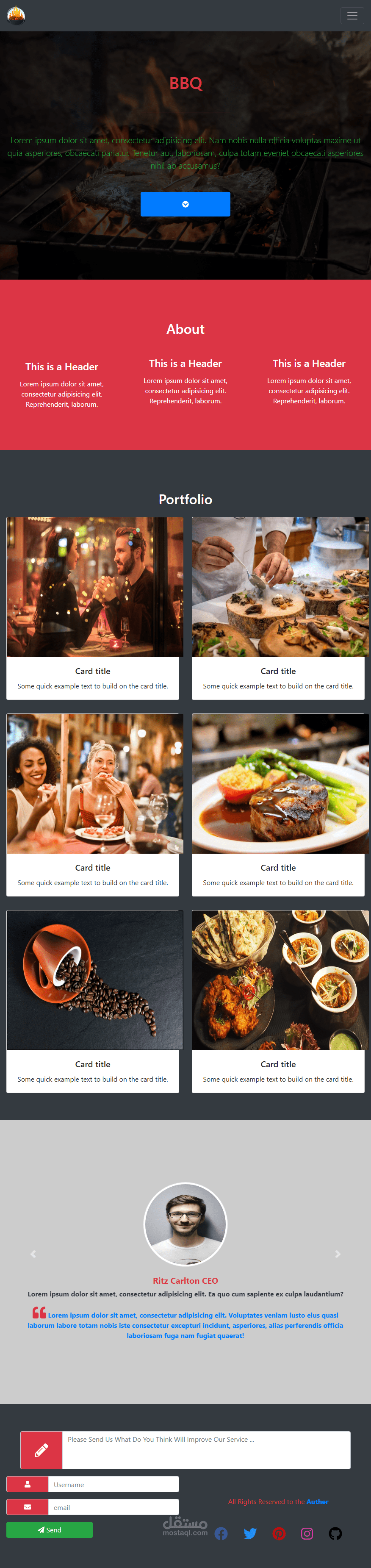This screenshot has height=1568, width=371.
Task: Open the Auther link in the footer
Action: 317,1501
